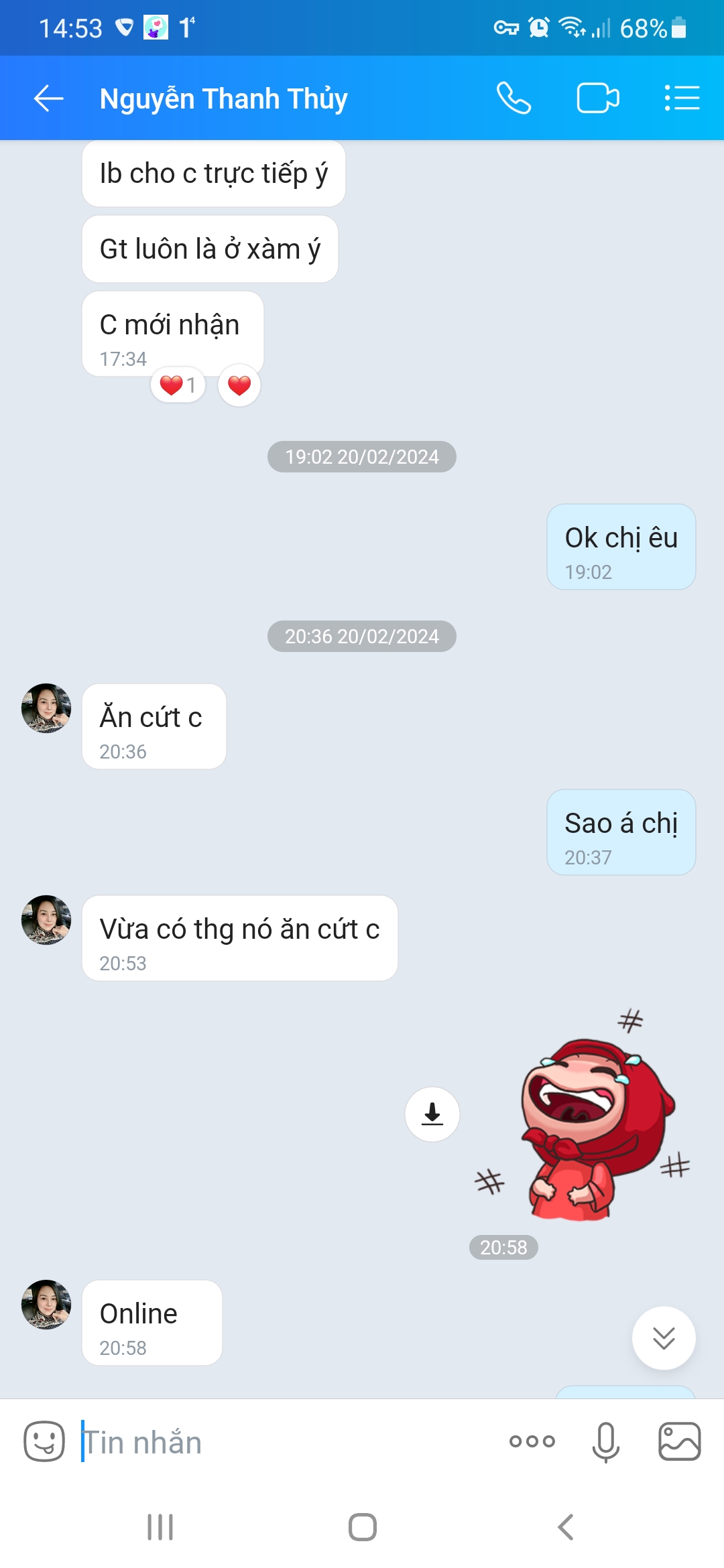Image resolution: width=724 pixels, height=1568 pixels.
Task: Start a voice call with Nguyễn Thanh Thủy
Action: click(514, 99)
